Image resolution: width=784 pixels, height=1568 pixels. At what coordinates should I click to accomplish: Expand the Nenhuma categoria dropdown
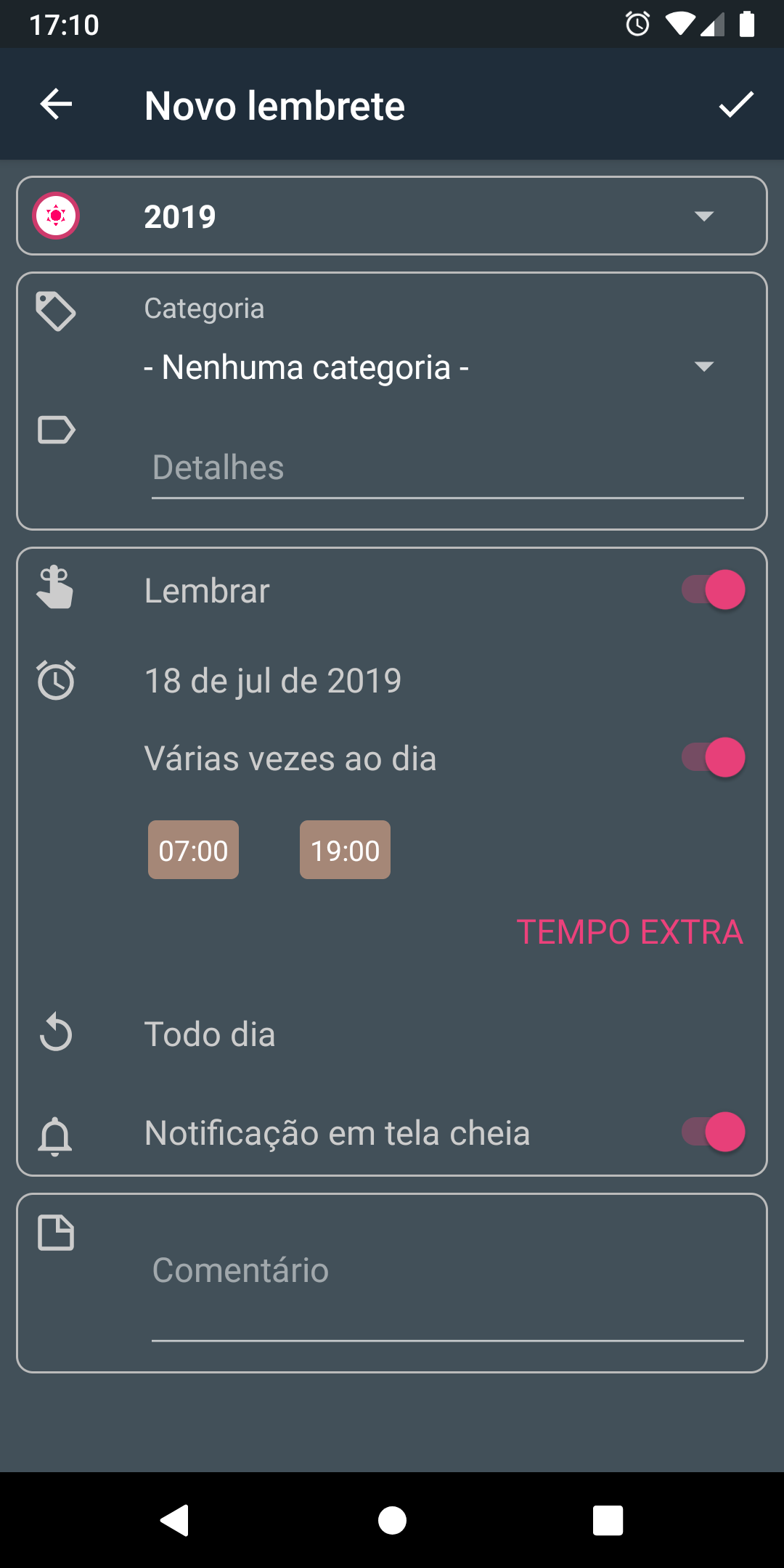430,367
